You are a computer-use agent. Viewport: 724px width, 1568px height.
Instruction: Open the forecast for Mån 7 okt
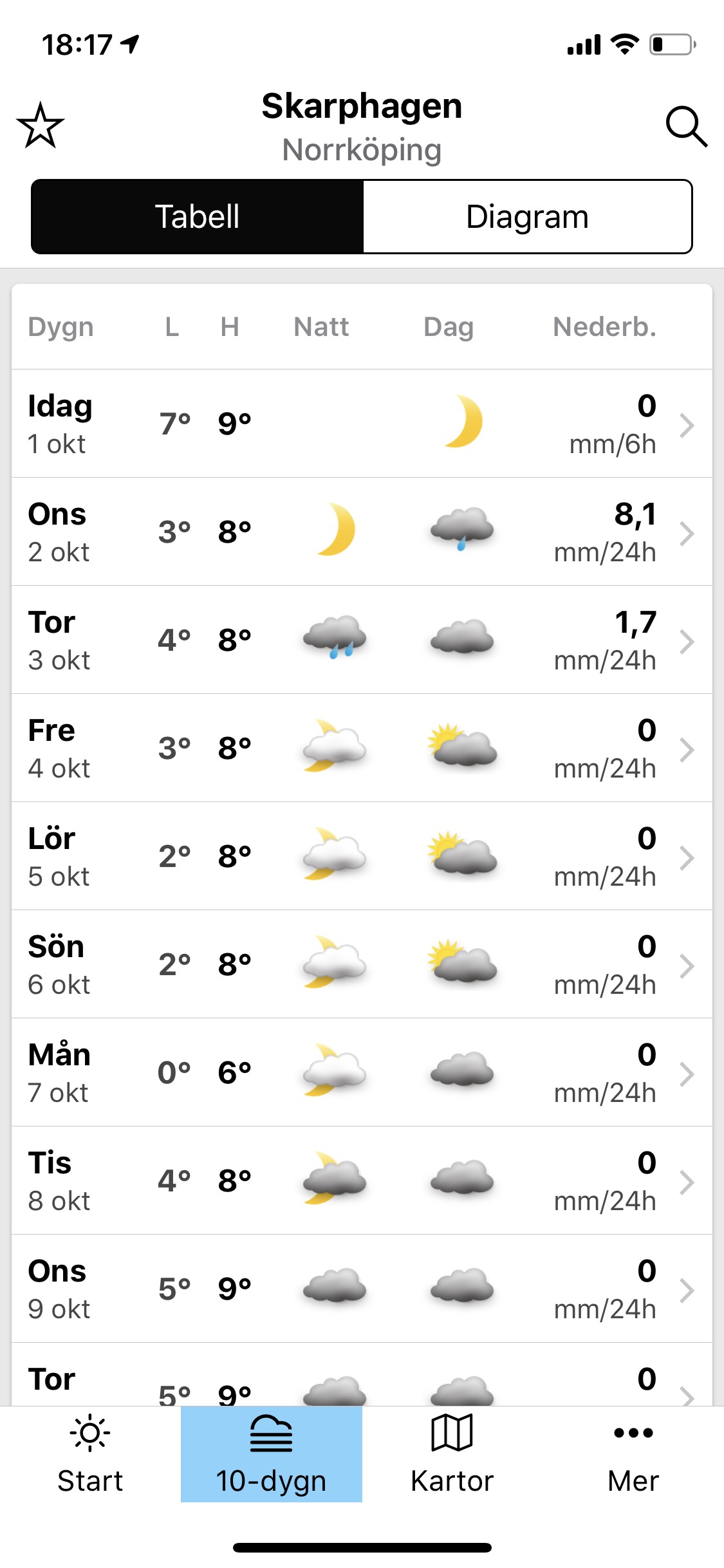[x=362, y=1073]
